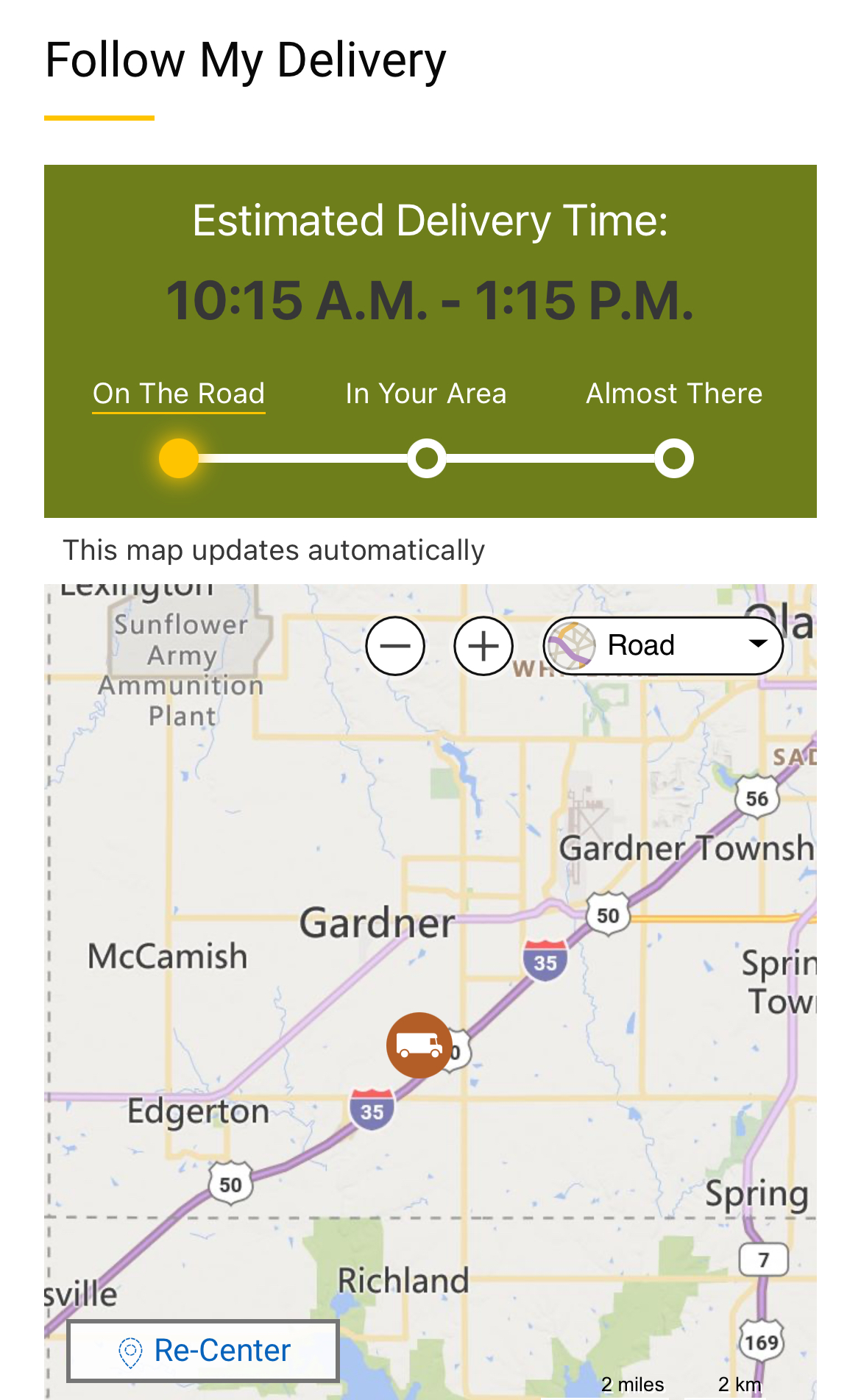861x1400 pixels.
Task: Zoom out the map
Action: (x=395, y=646)
